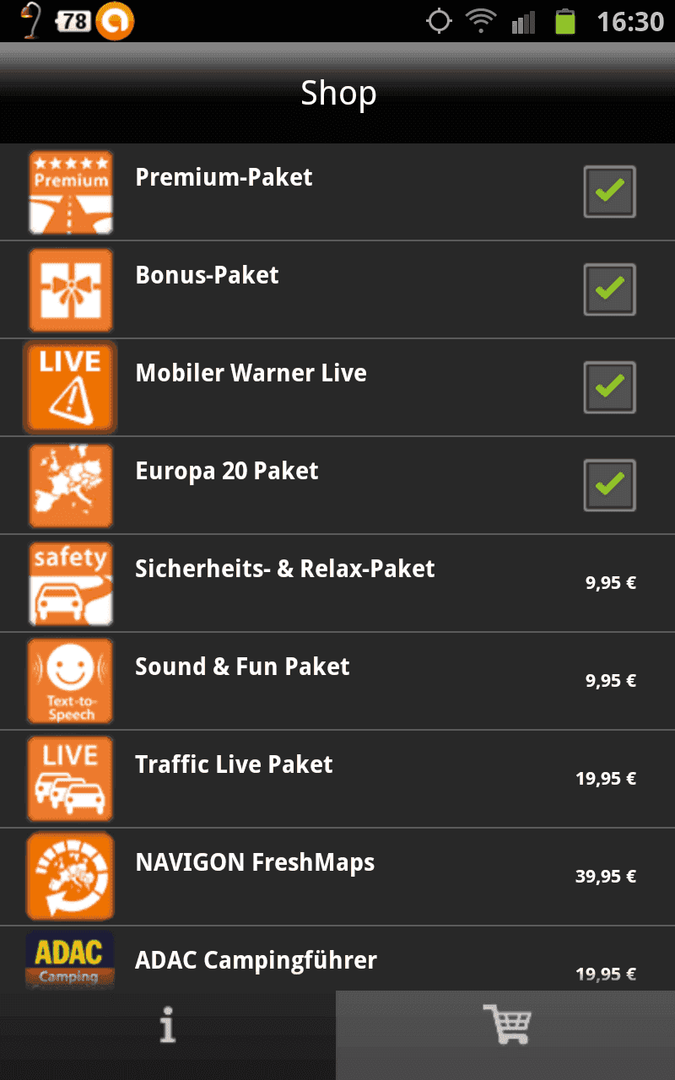Viewport: 675px width, 1080px height.
Task: View the Europa 20 Paket details
Action: tap(338, 485)
